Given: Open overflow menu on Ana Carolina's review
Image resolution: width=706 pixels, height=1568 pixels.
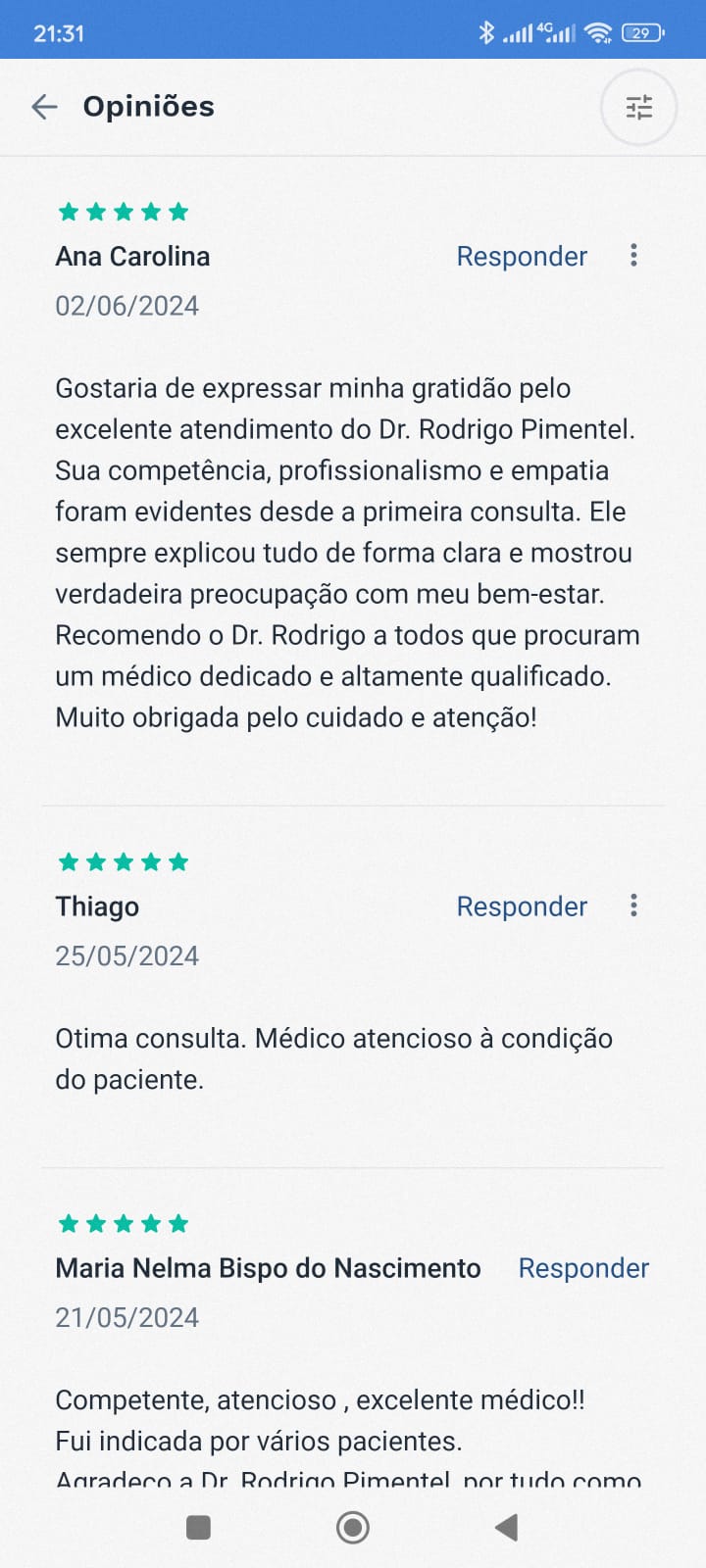Looking at the screenshot, I should click(634, 256).
